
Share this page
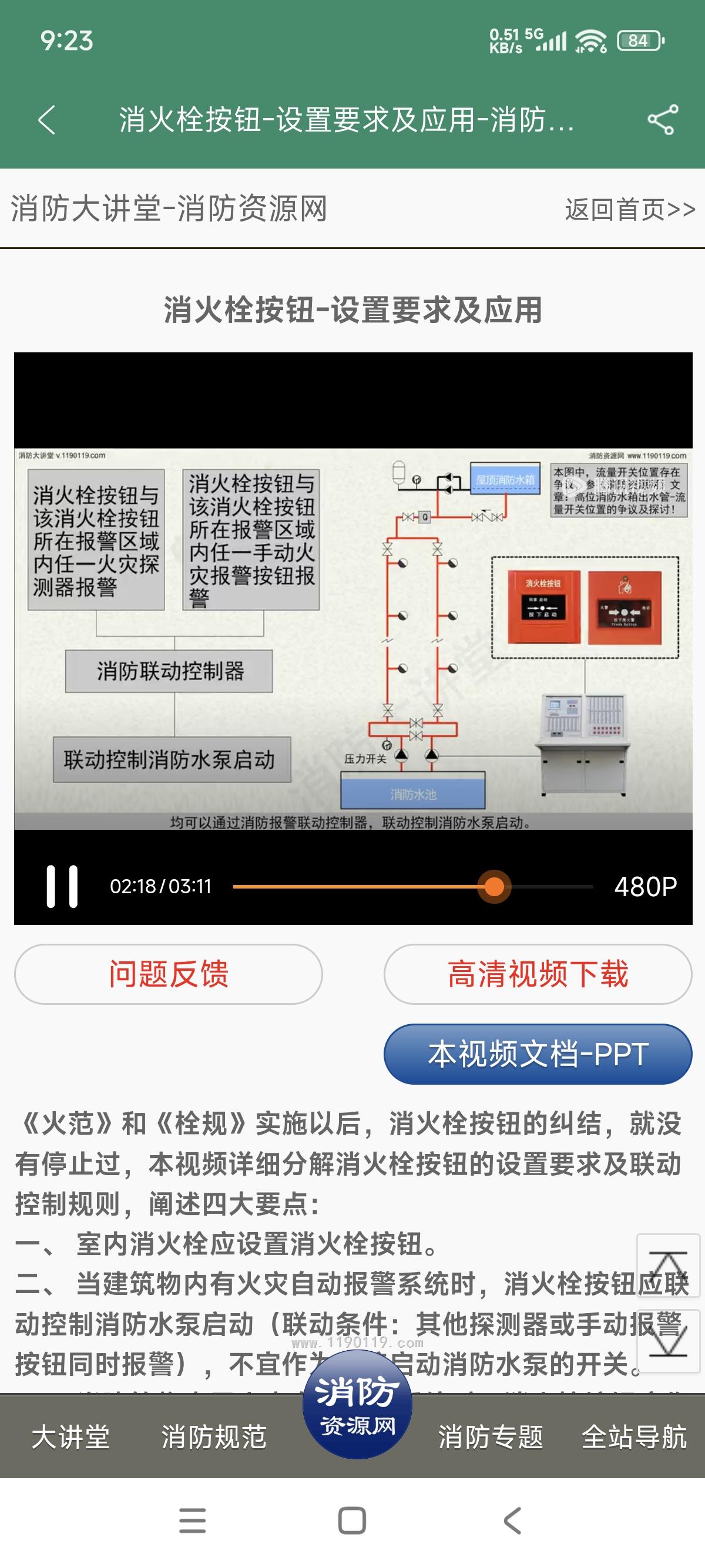coord(662,119)
